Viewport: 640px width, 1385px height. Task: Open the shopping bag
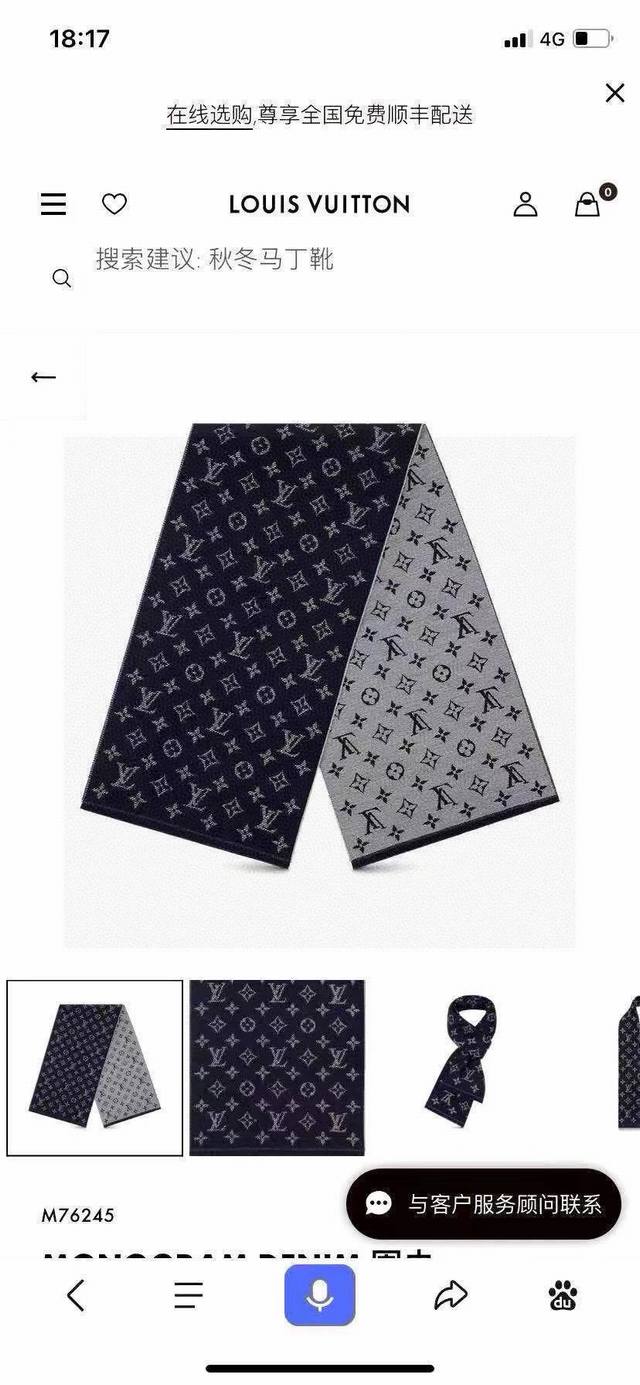(x=587, y=204)
